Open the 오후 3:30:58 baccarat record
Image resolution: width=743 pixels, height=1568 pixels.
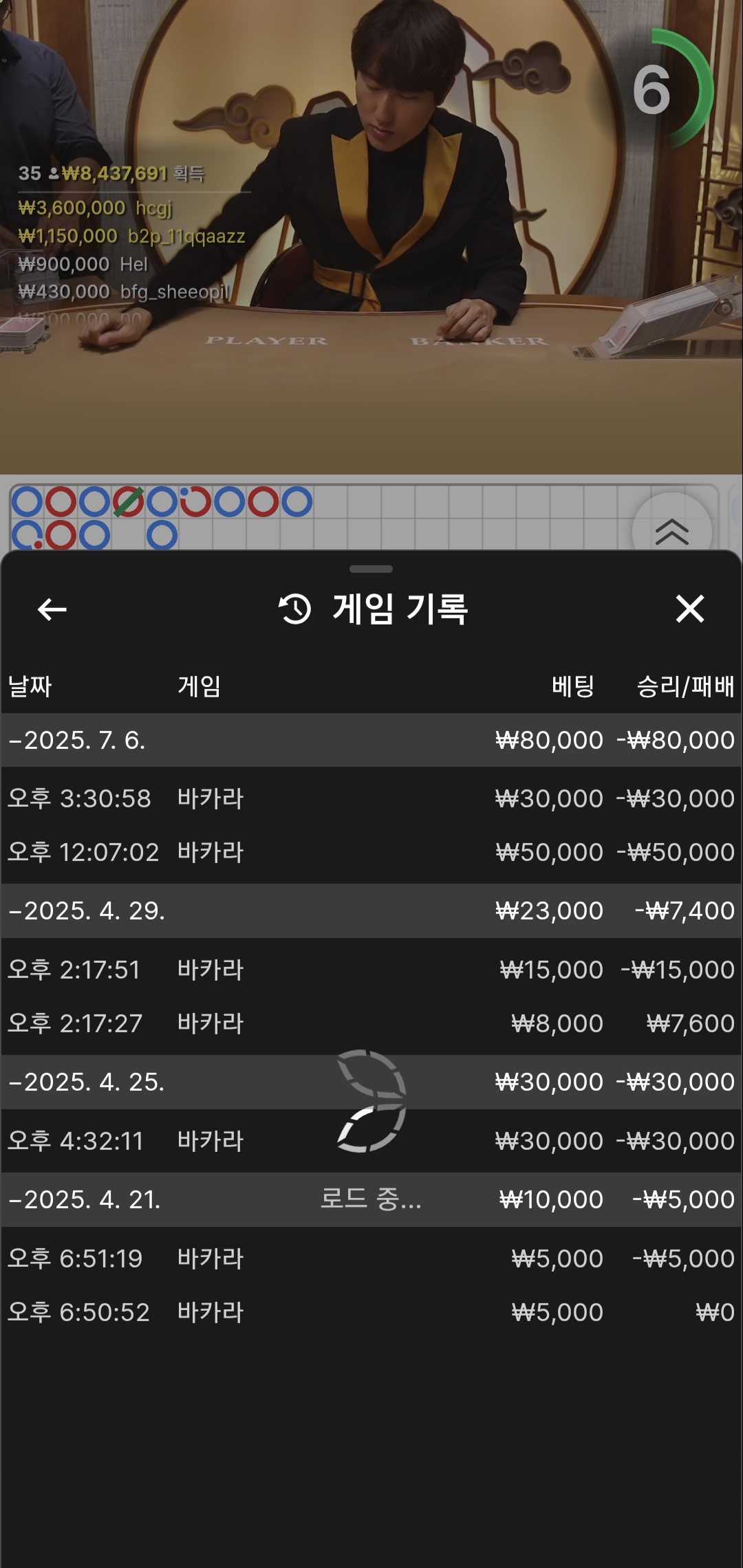pyautogui.click(x=371, y=798)
